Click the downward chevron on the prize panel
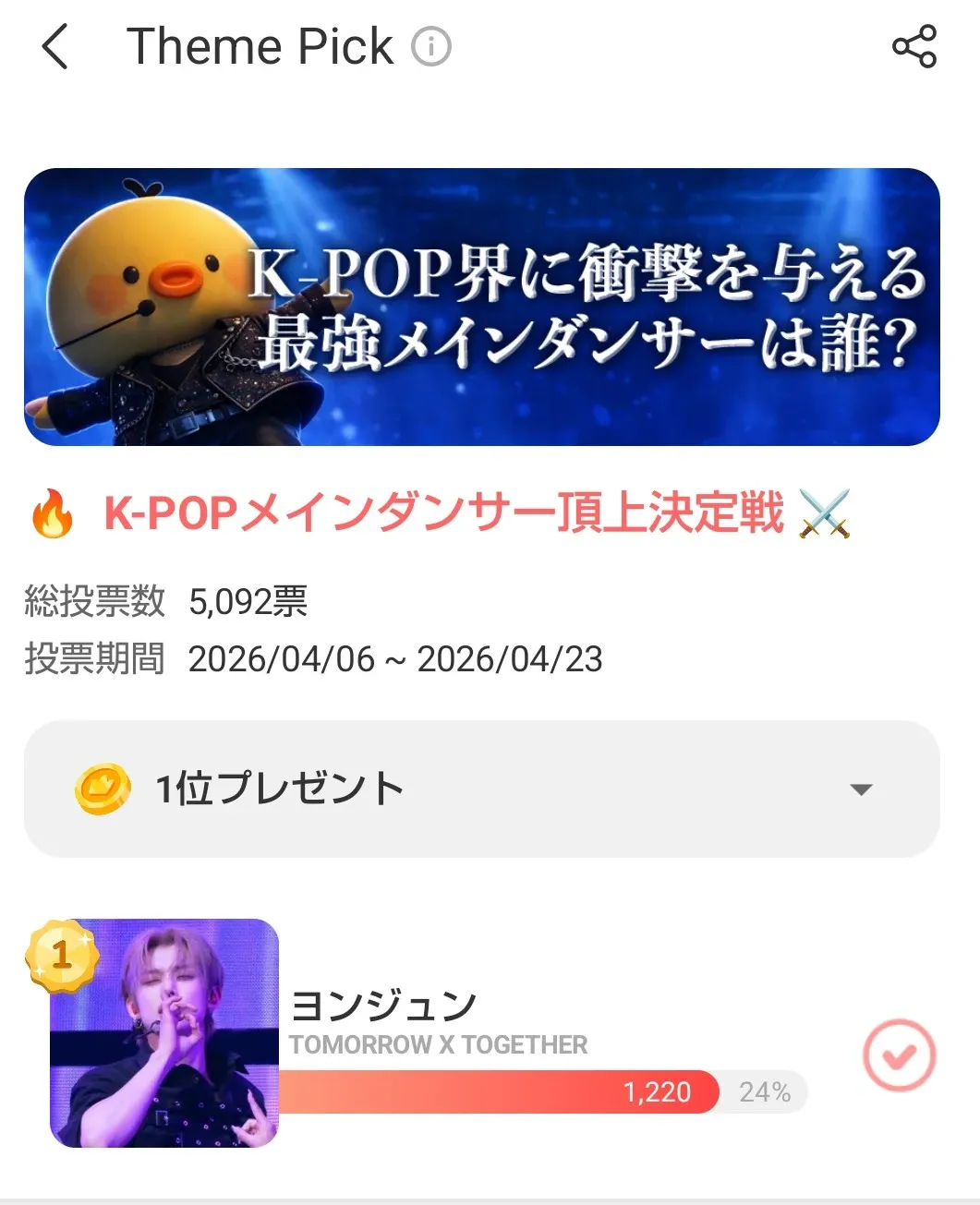The image size is (980, 1205). (861, 788)
